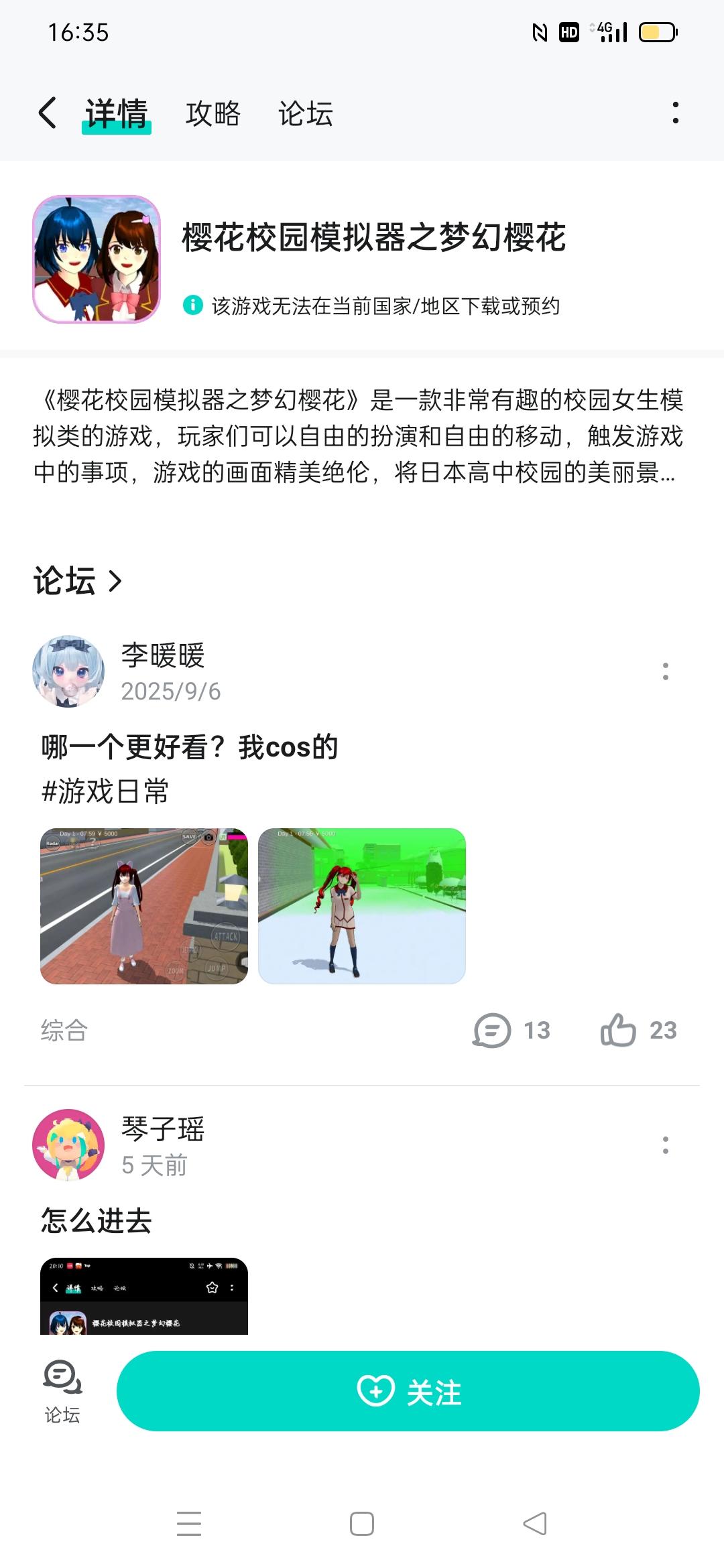The image size is (724, 1568).
Task: Open the post 怎么进去
Action: coord(97,1220)
